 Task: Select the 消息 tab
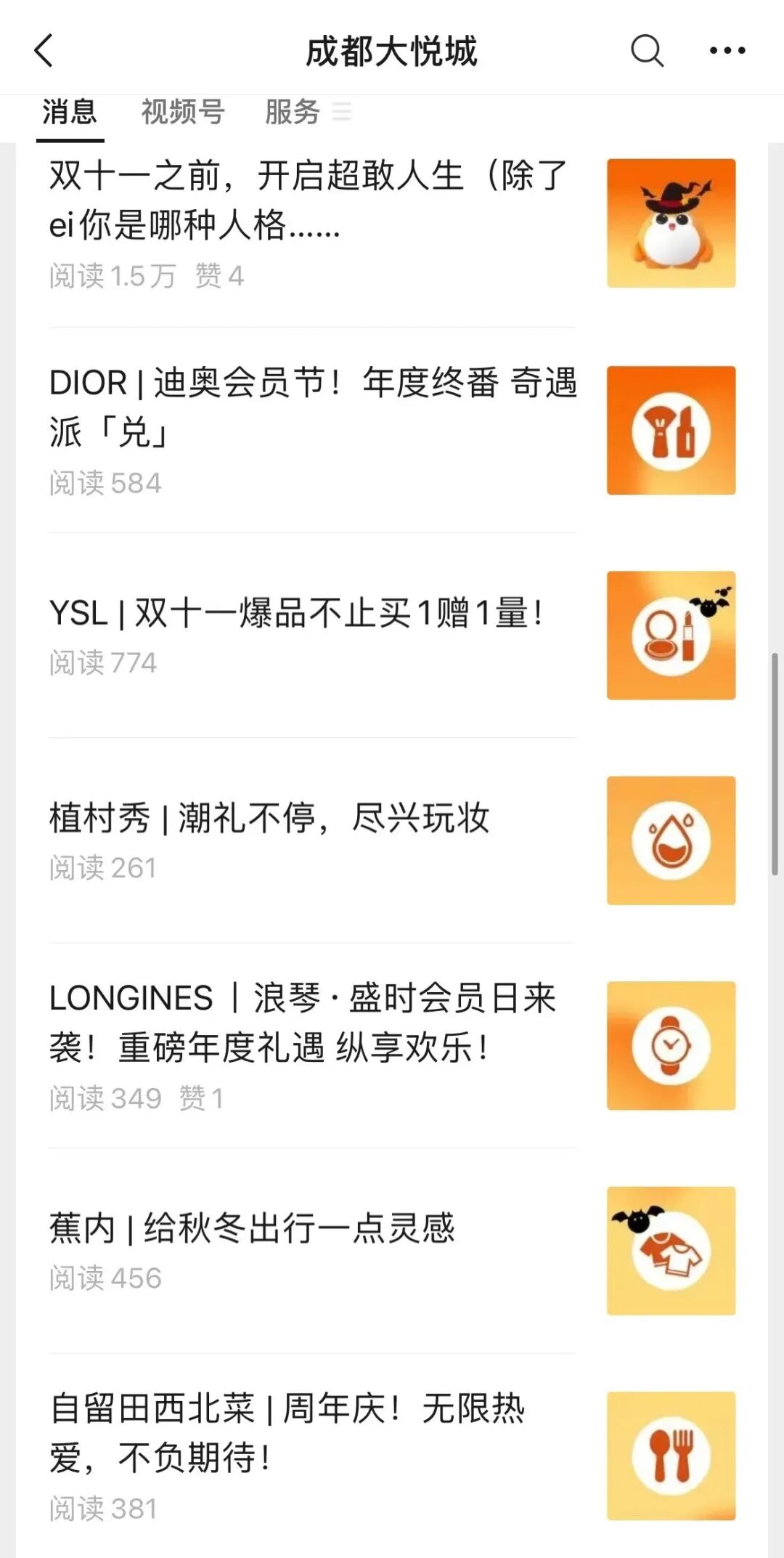(70, 113)
